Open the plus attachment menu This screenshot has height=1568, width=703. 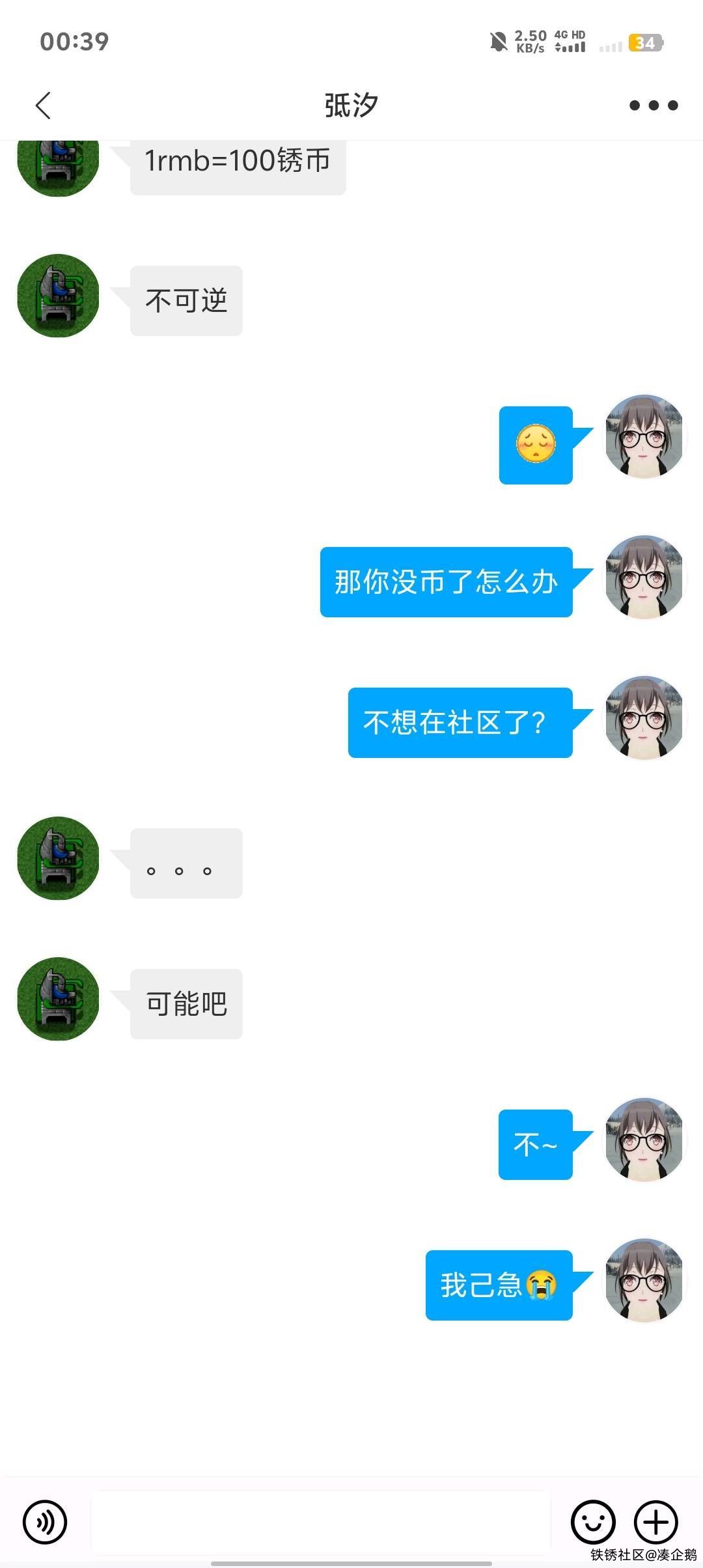(655, 1522)
